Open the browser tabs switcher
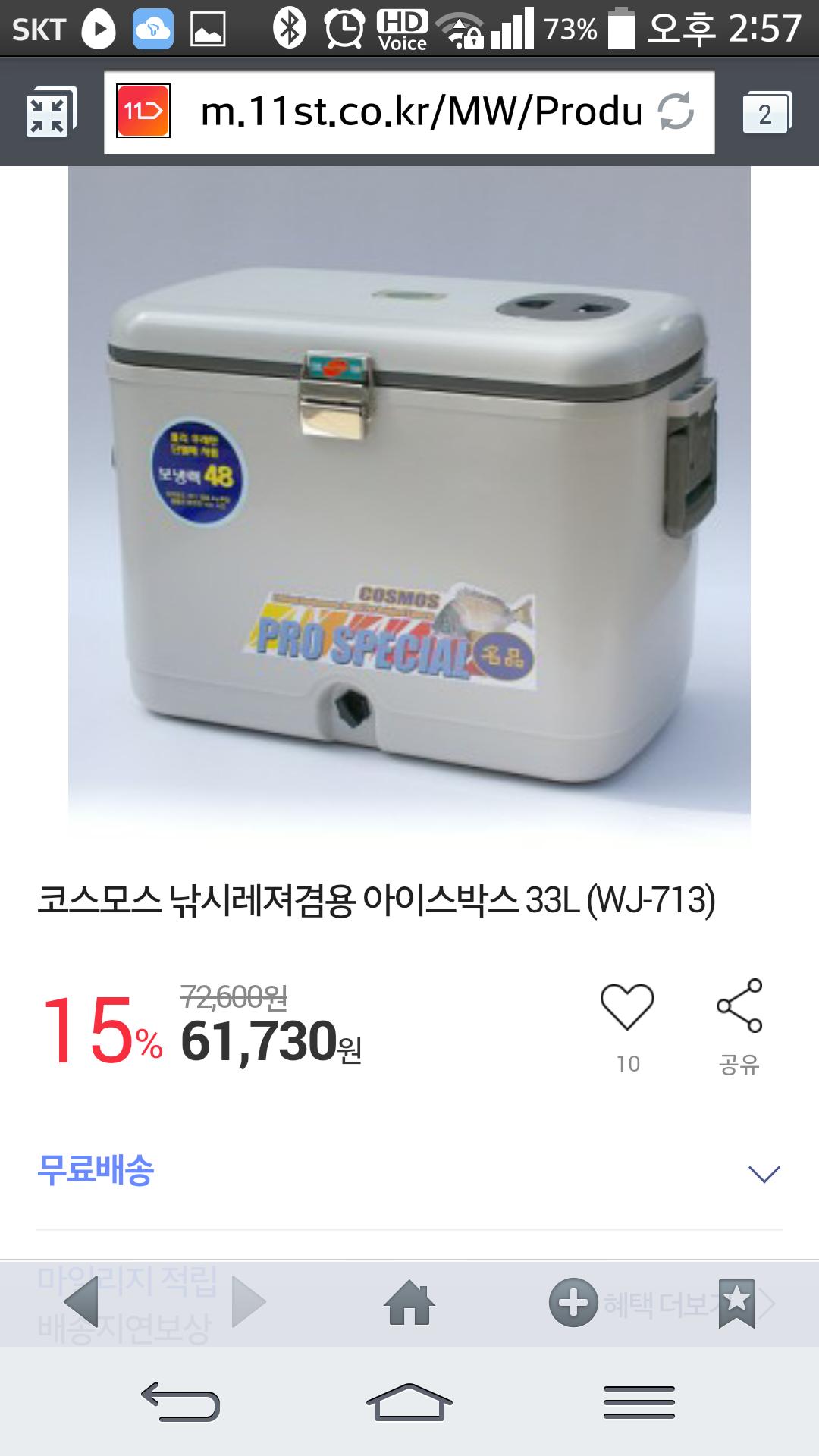Screen dimensions: 819x1456 click(766, 113)
